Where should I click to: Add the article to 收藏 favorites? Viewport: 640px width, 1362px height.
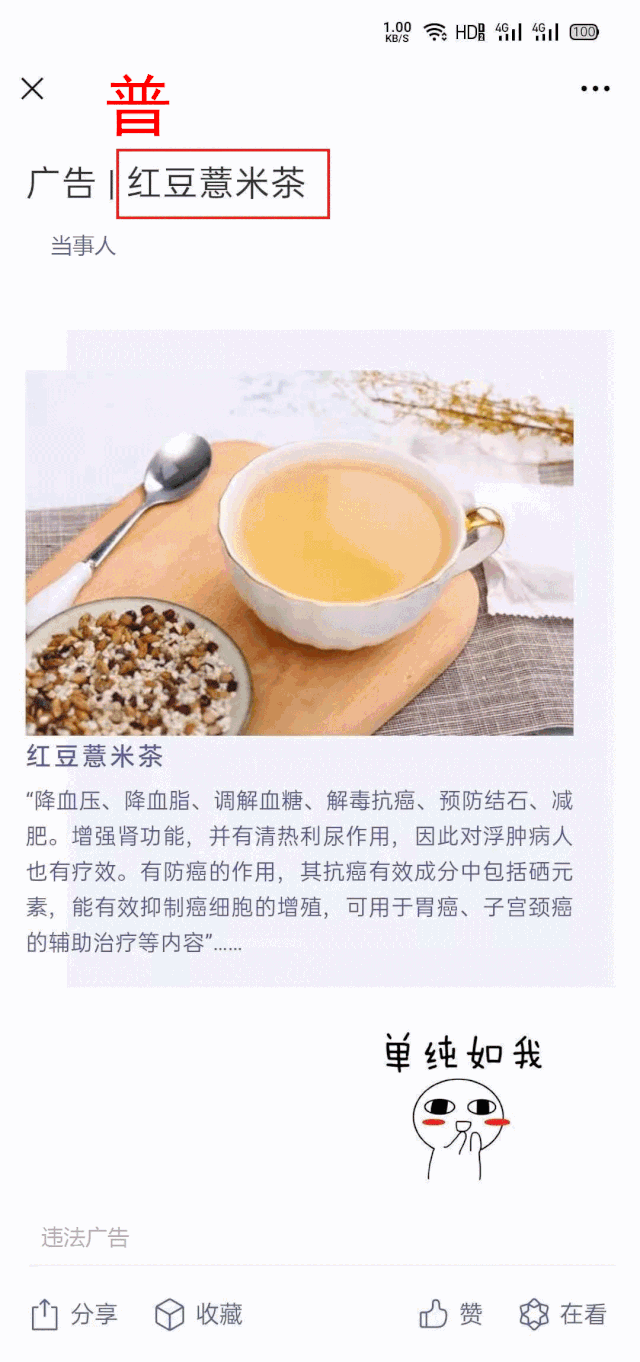199,1314
